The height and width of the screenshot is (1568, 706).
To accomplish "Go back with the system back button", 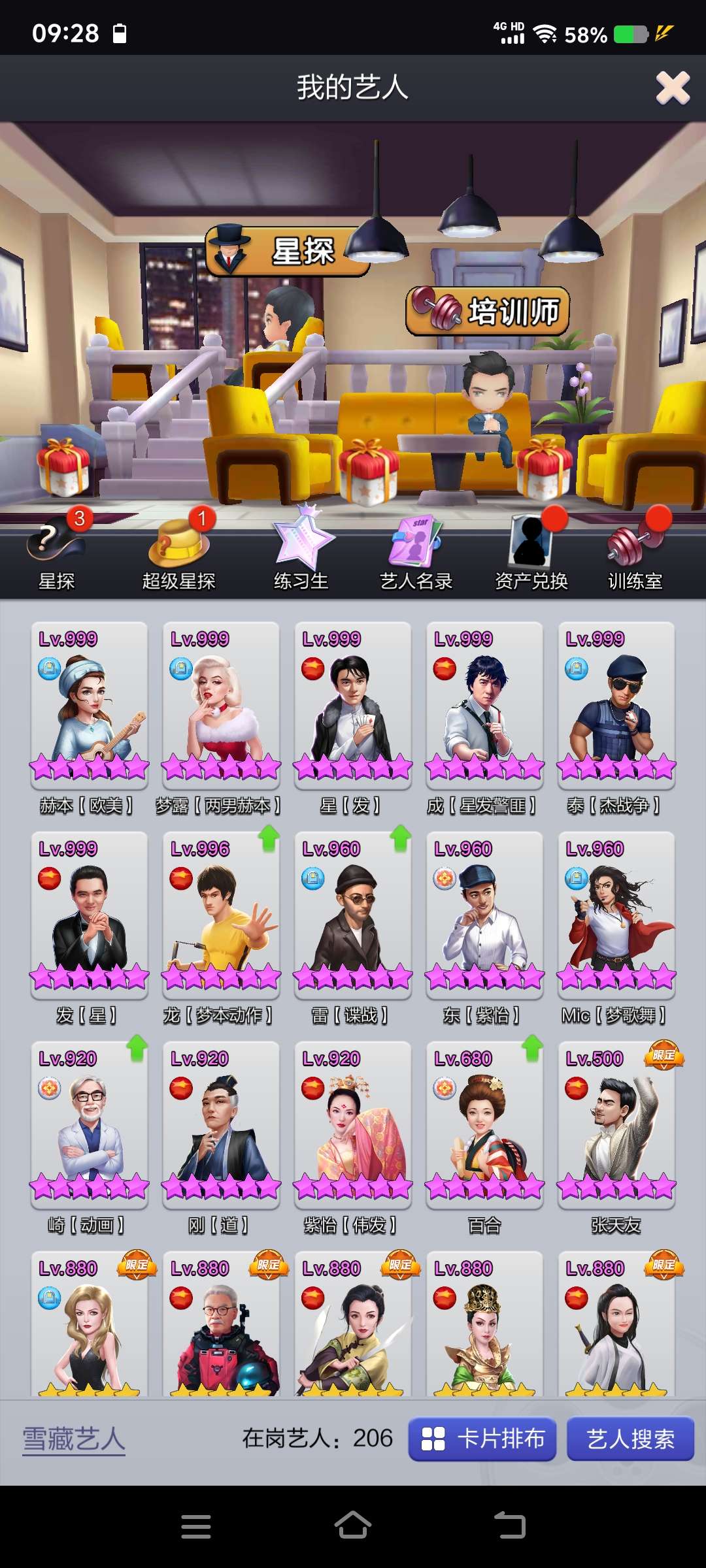I will pyautogui.click(x=509, y=1526).
